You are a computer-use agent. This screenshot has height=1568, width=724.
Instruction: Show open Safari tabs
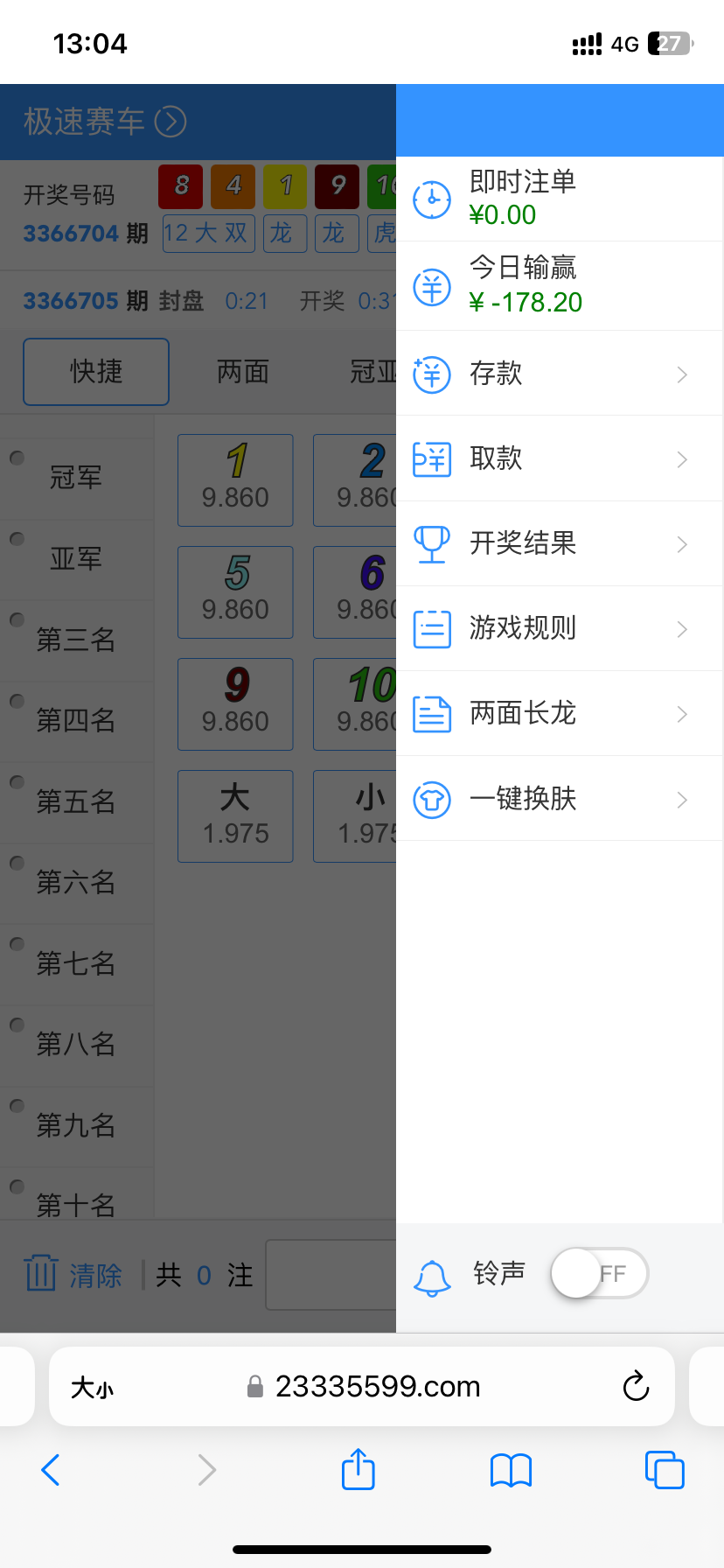point(665,1470)
